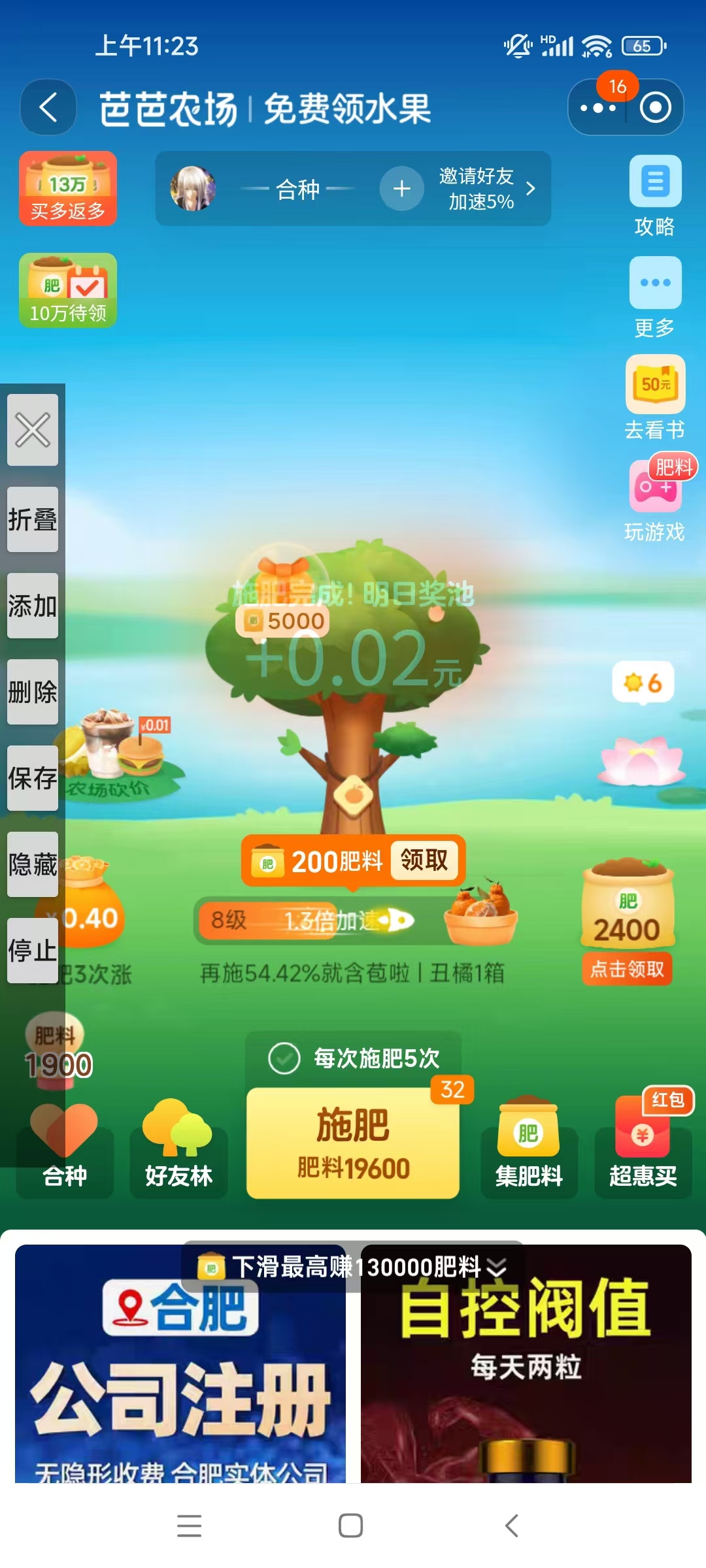Tap the 施肥 fertilize button

(353, 1143)
